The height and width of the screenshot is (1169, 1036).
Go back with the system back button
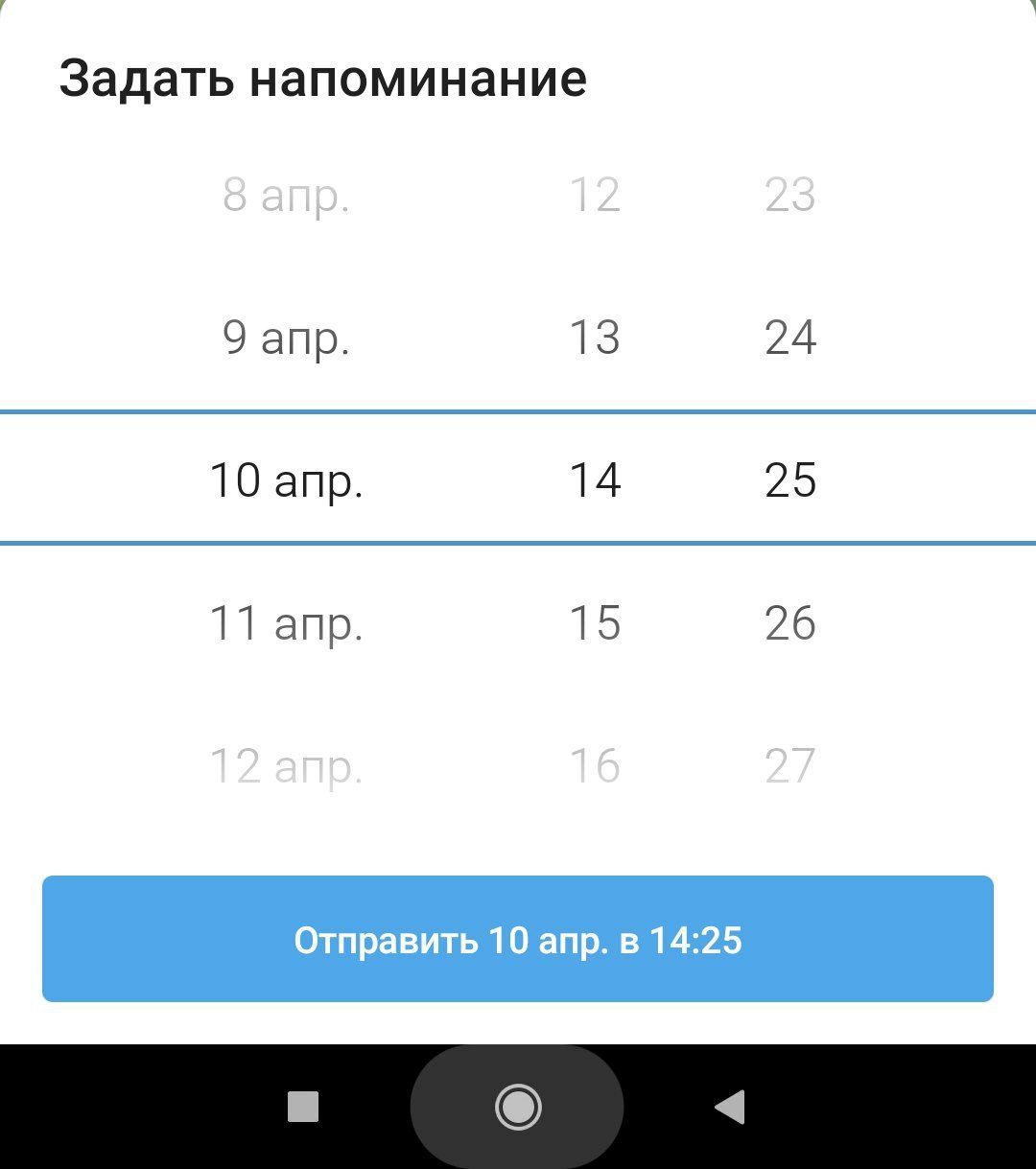(x=730, y=1107)
